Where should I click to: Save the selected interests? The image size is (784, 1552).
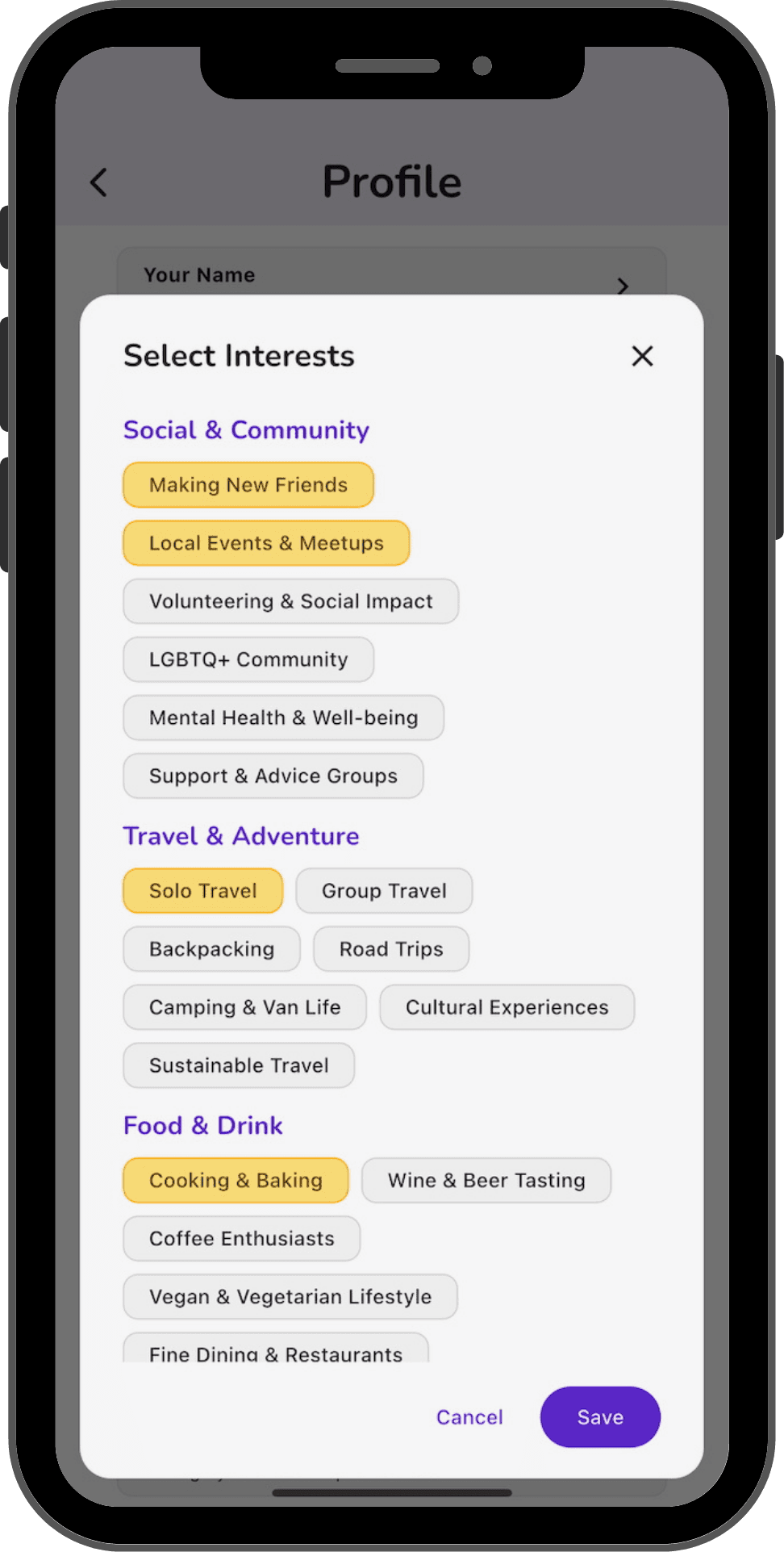point(599,1416)
